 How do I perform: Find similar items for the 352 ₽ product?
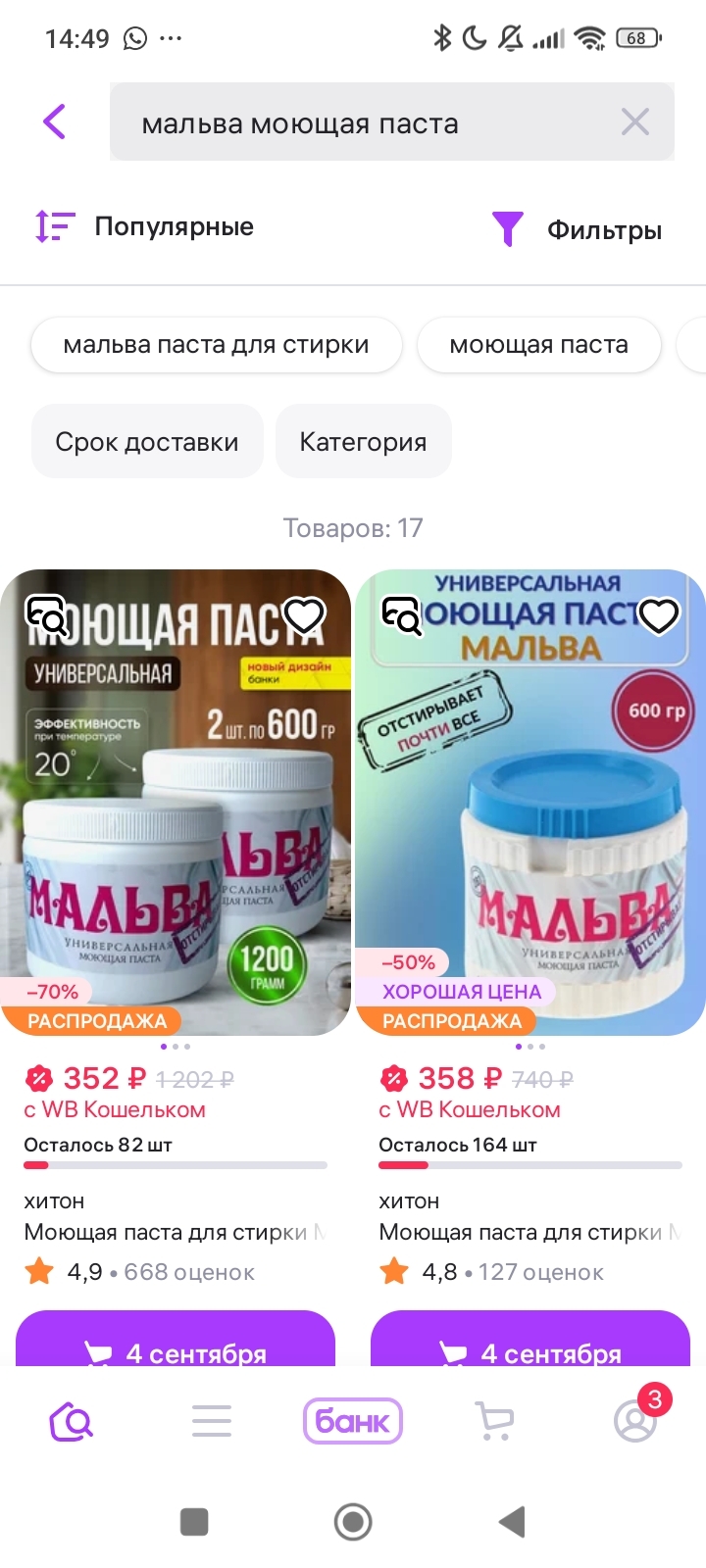tap(45, 615)
